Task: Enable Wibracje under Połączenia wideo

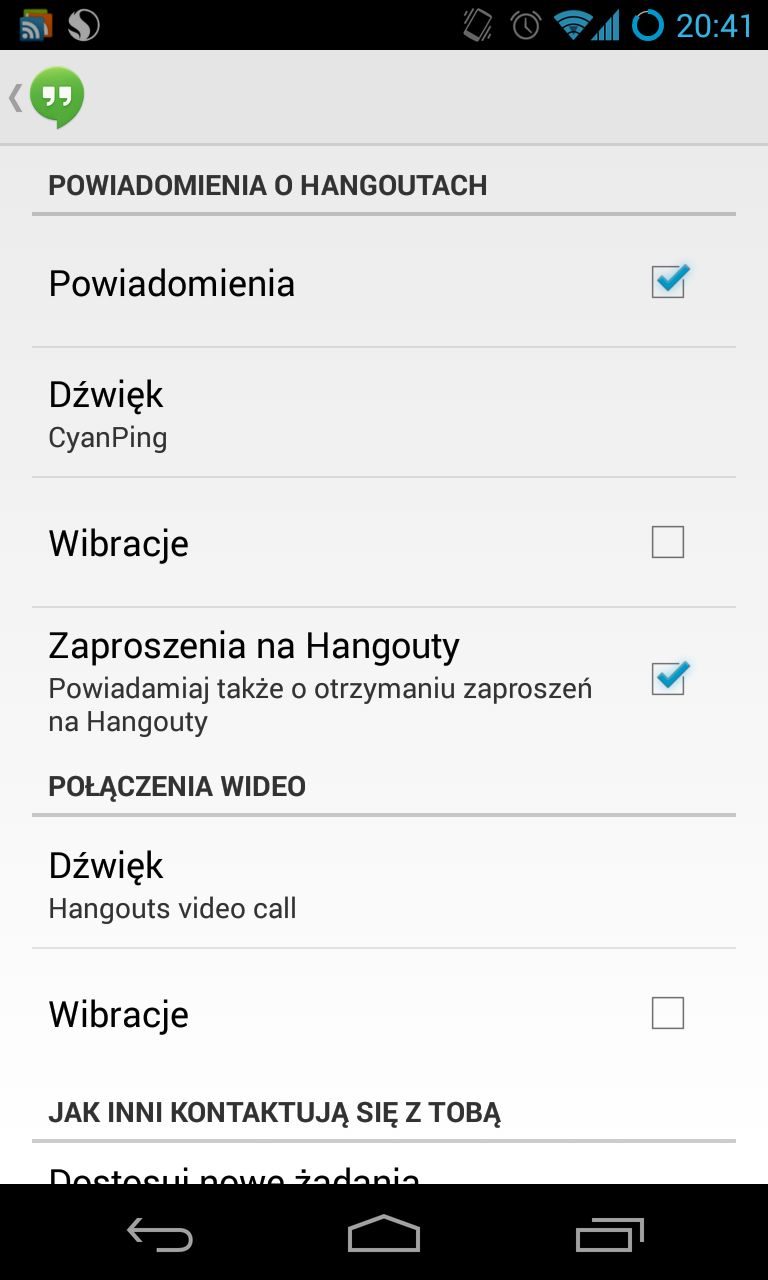Action: pos(668,1013)
